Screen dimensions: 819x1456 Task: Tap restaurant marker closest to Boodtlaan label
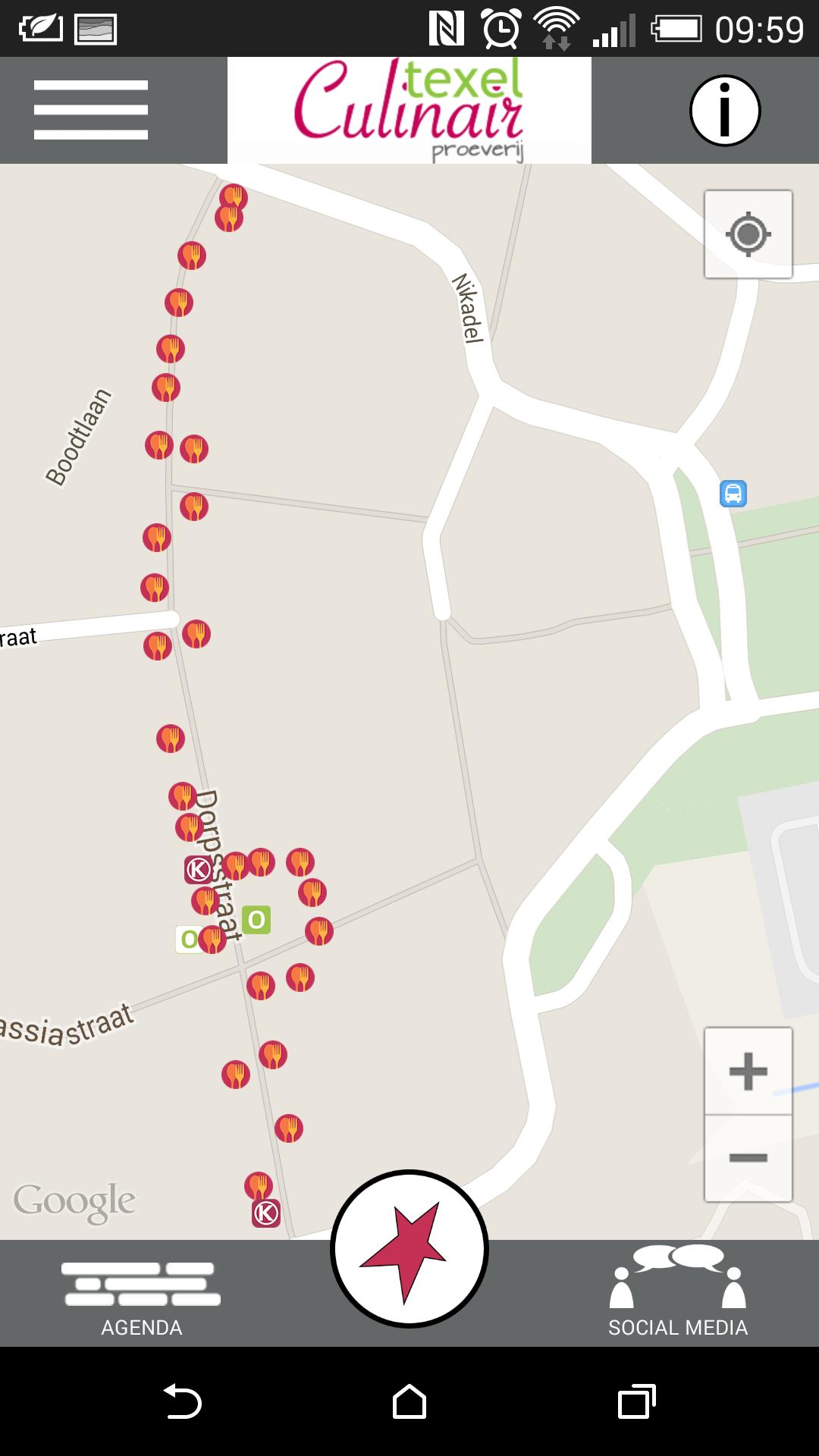[159, 445]
